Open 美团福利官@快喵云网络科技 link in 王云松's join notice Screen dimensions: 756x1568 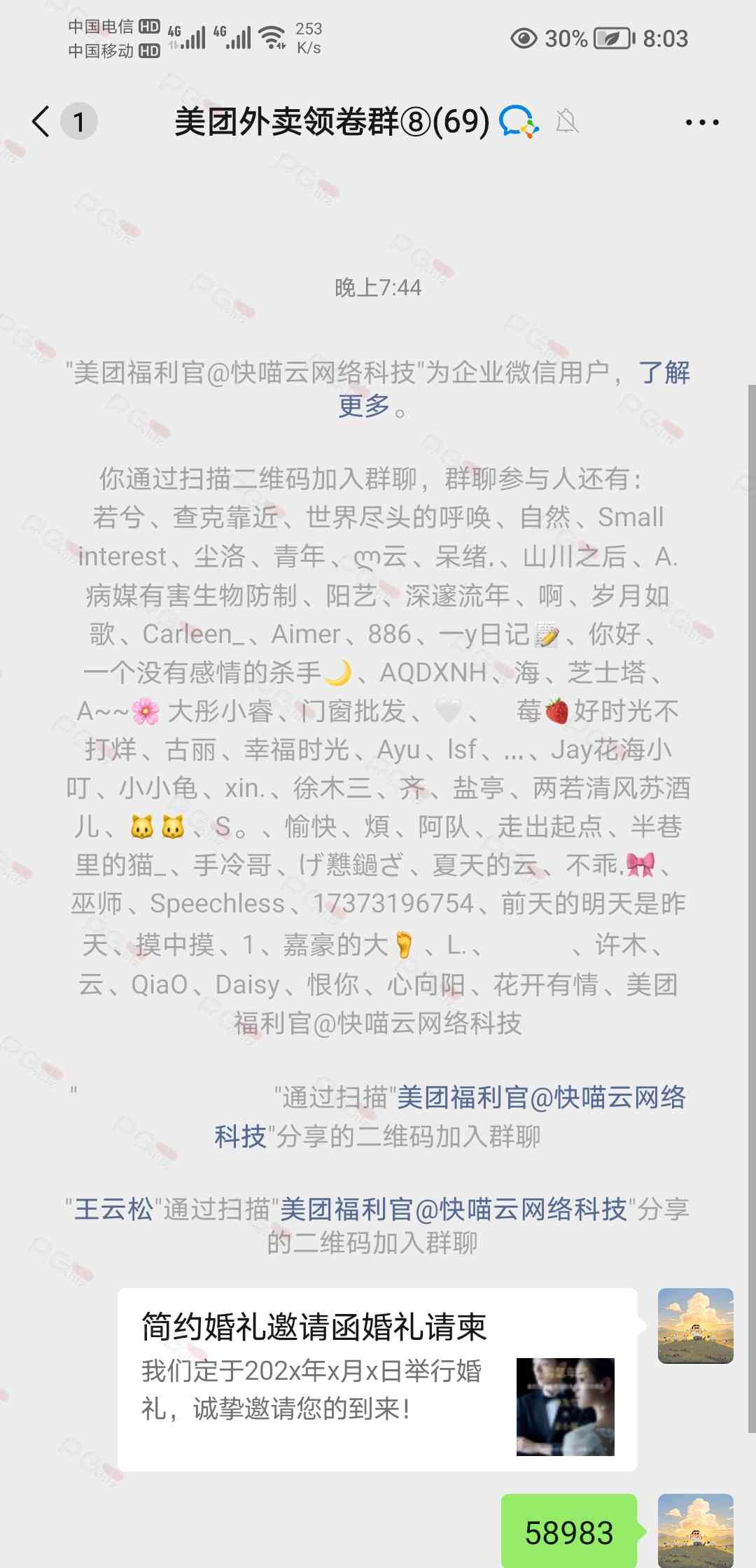pyautogui.click(x=454, y=1209)
